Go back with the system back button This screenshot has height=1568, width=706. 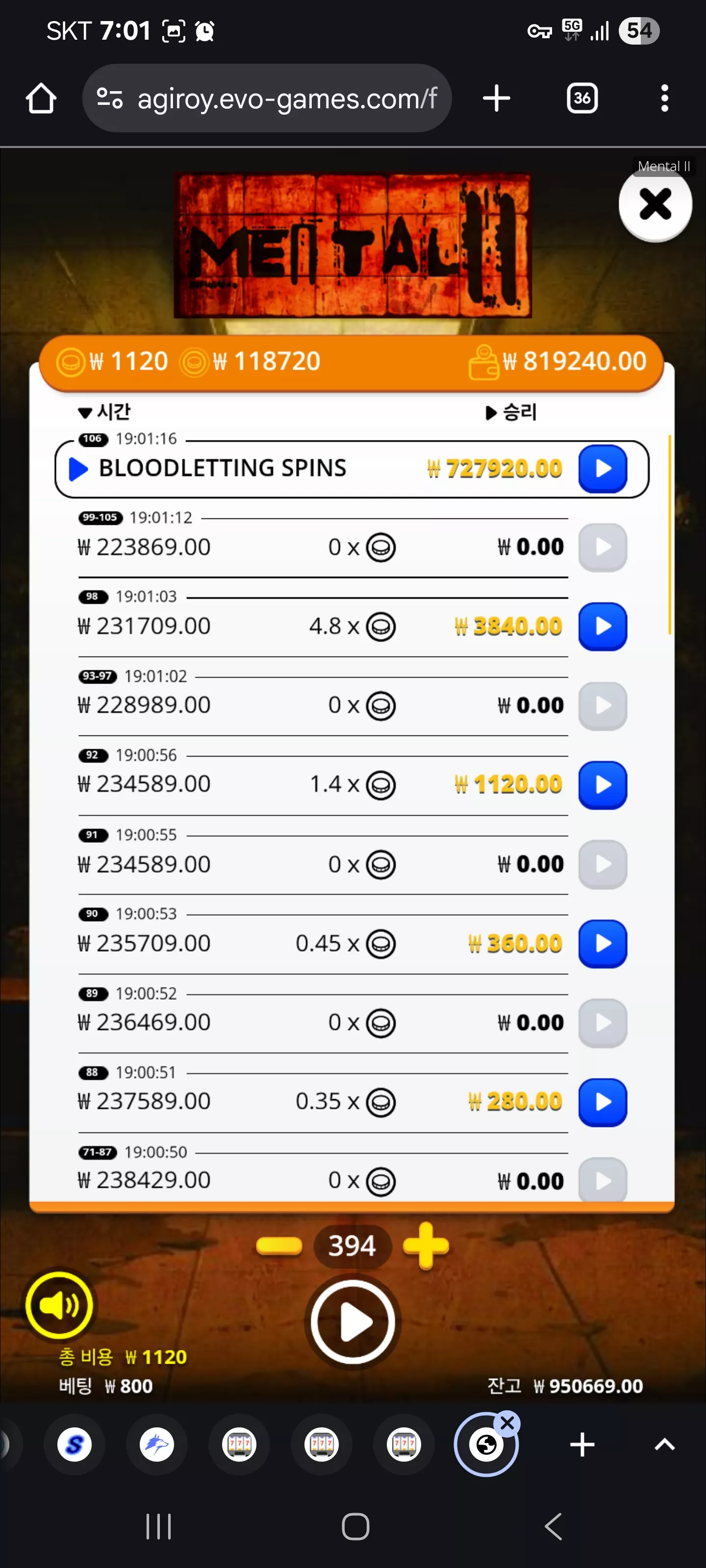(x=553, y=1527)
